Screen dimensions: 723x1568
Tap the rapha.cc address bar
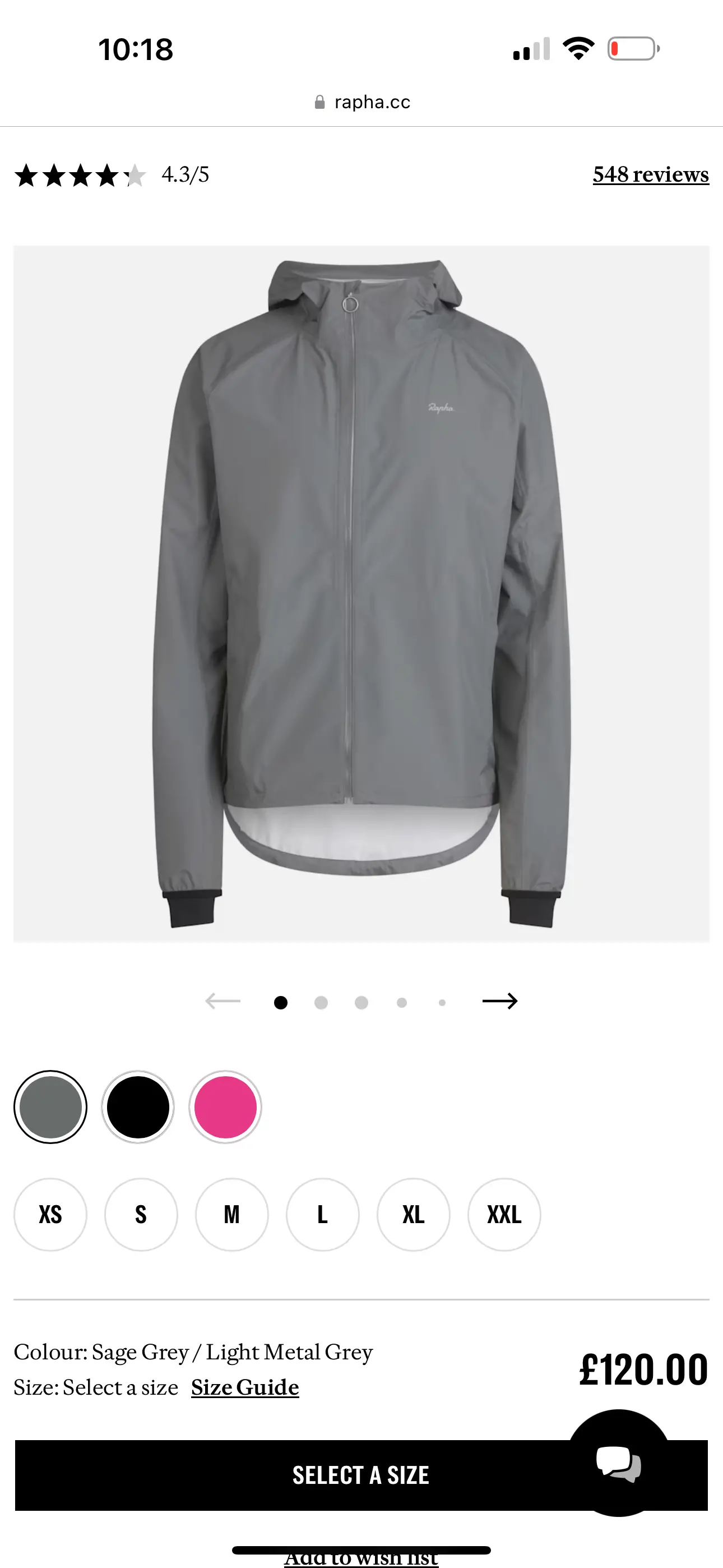361,102
